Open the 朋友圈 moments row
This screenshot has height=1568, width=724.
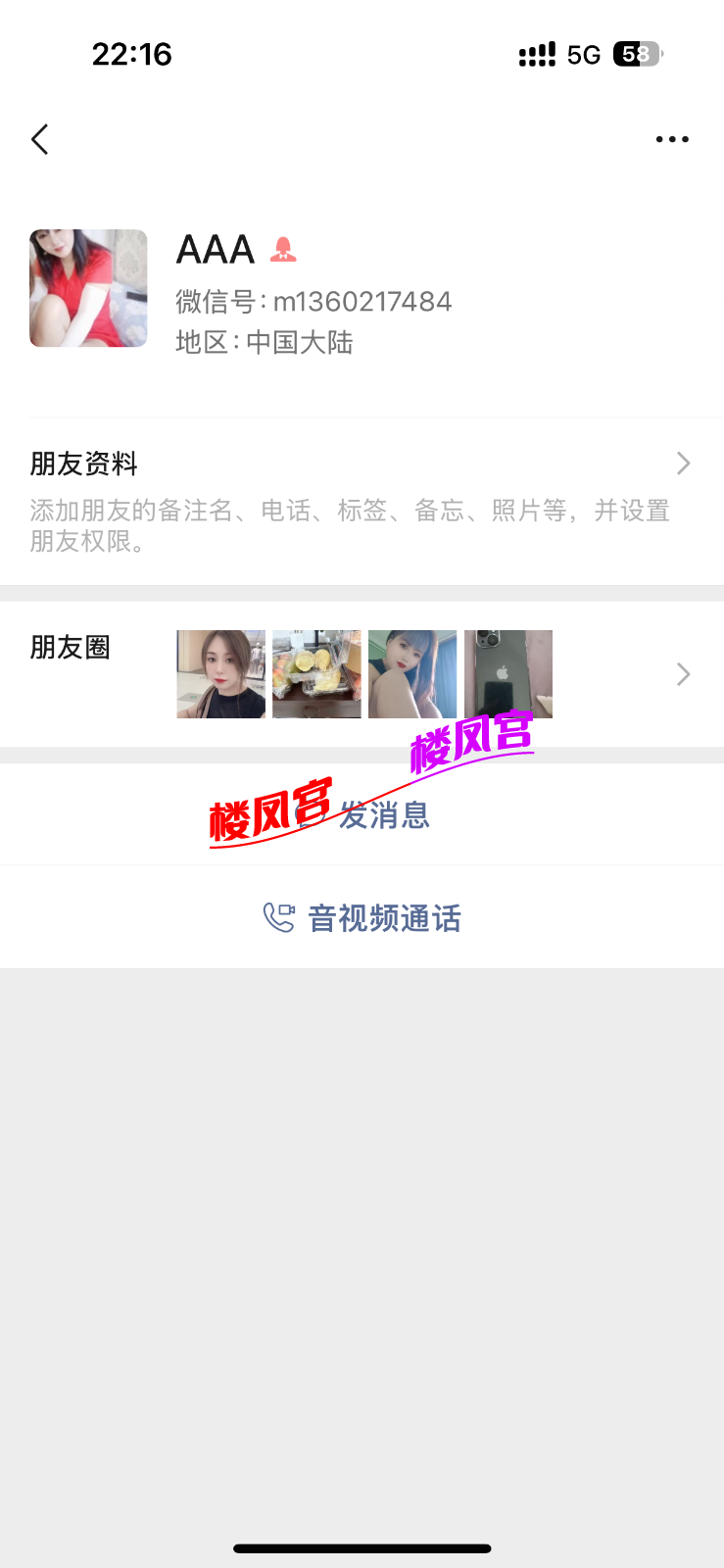[x=361, y=673]
